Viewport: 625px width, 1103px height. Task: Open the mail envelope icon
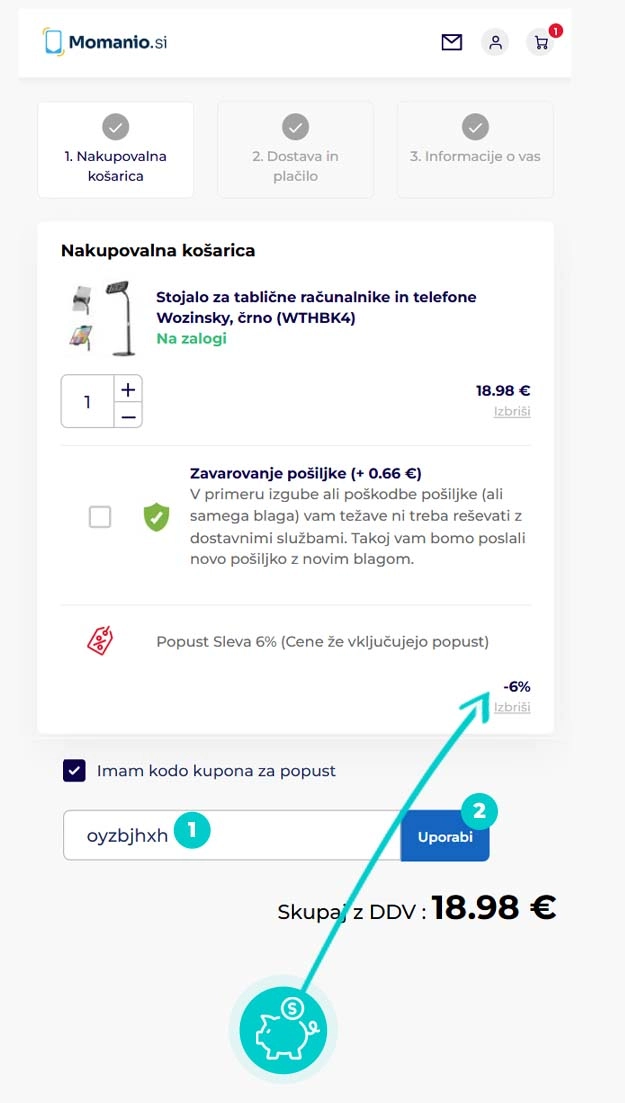tap(452, 42)
